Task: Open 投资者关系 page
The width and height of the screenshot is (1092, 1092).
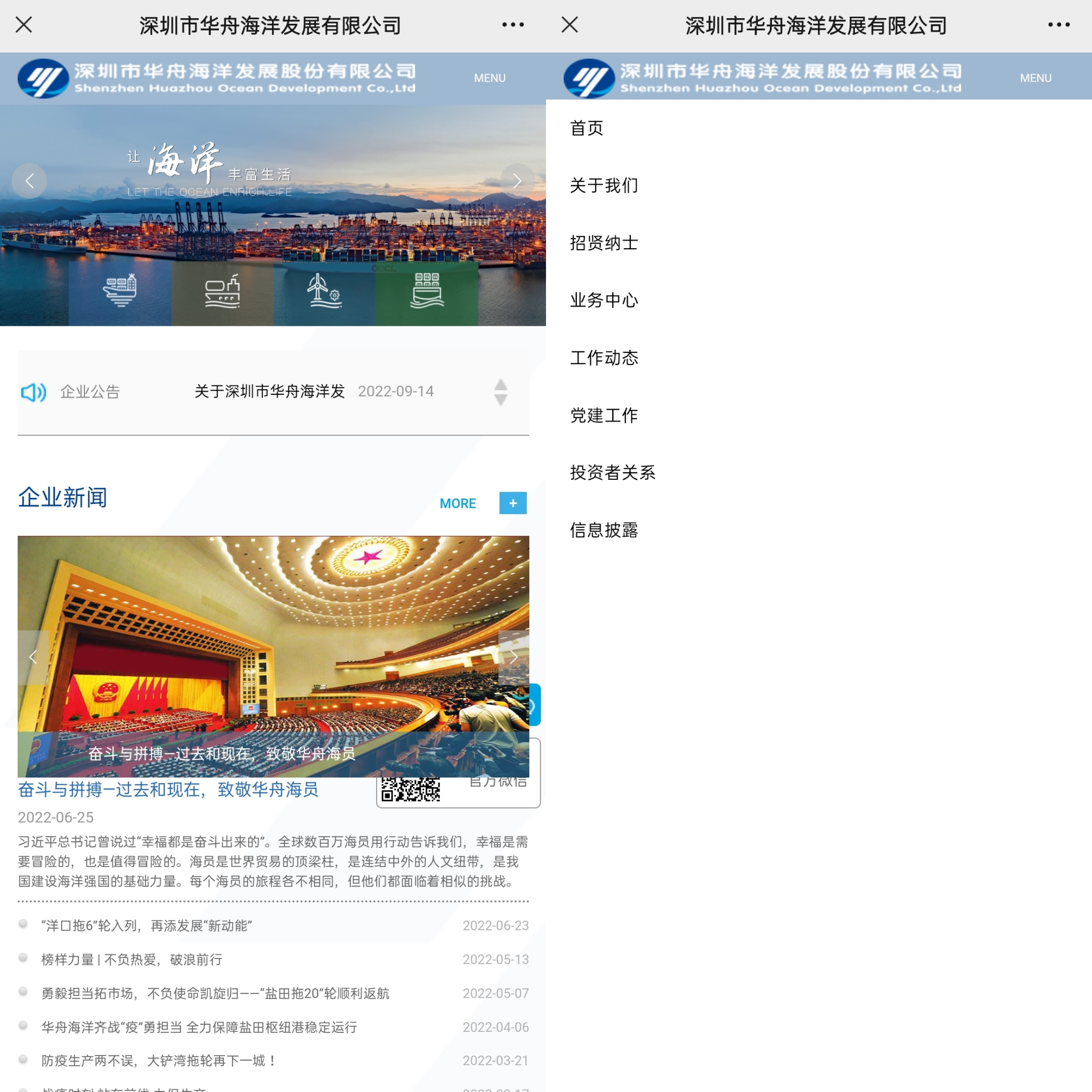Action: coord(612,473)
